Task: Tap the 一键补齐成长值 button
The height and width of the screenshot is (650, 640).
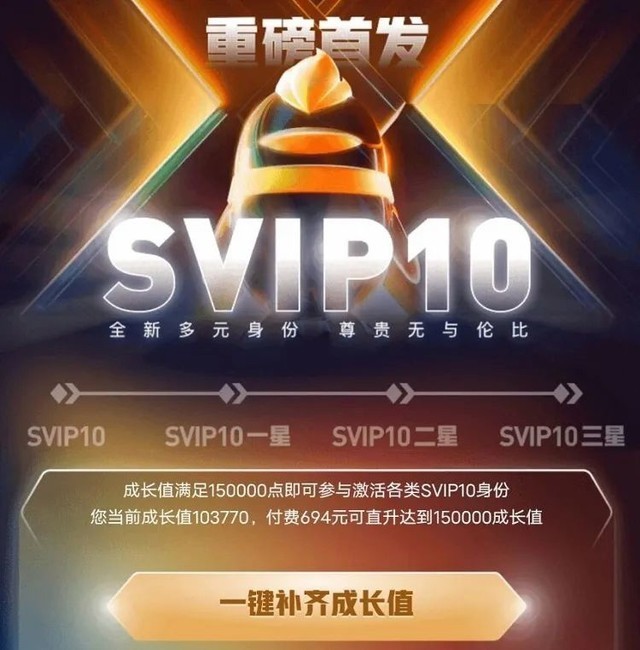Action: (317, 604)
